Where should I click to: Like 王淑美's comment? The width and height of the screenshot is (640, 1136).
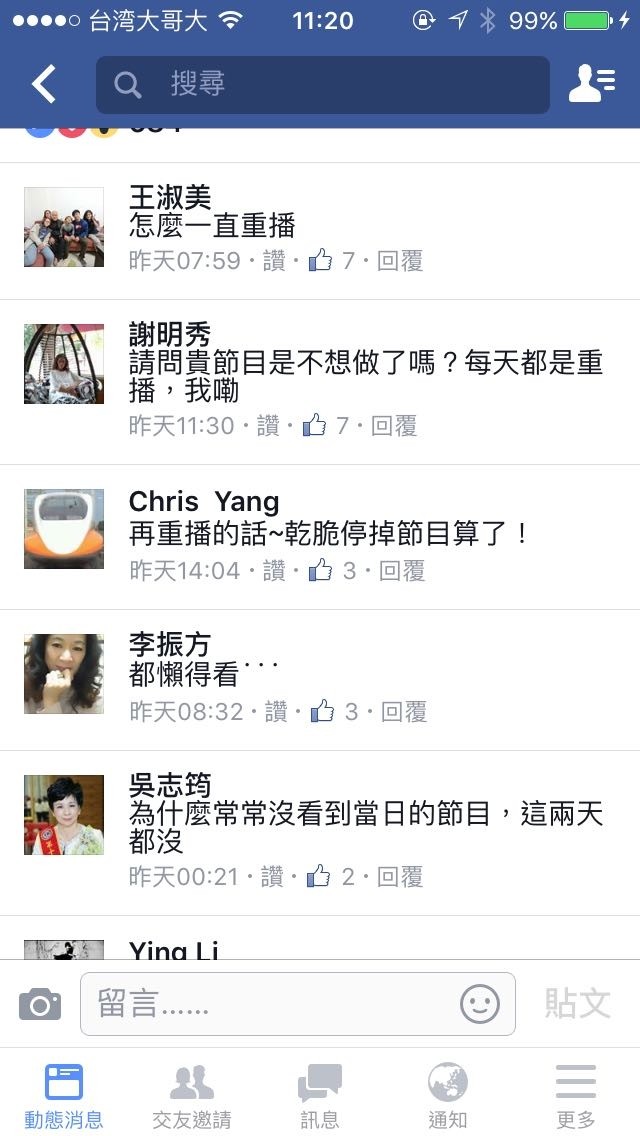[274, 261]
